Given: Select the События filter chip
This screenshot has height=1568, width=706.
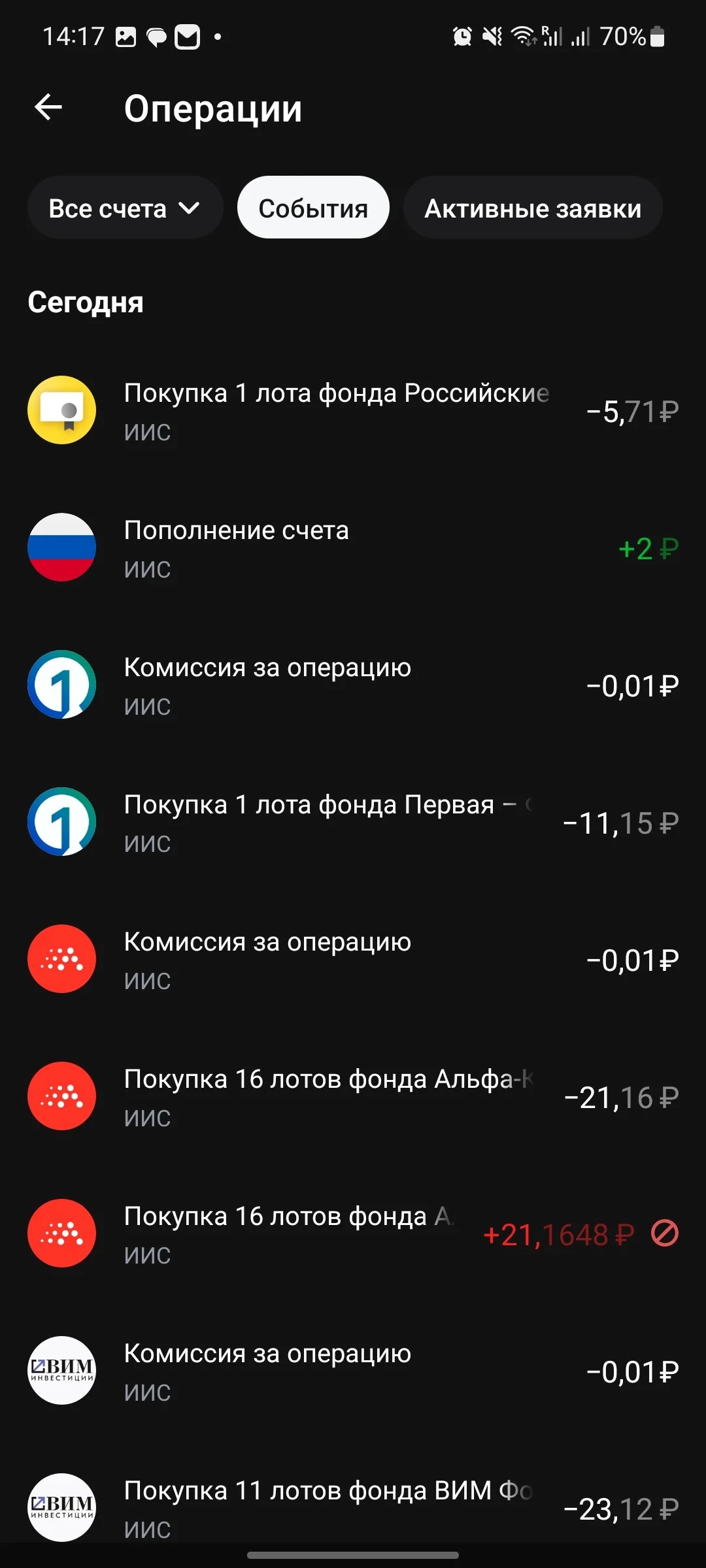Looking at the screenshot, I should 313,208.
